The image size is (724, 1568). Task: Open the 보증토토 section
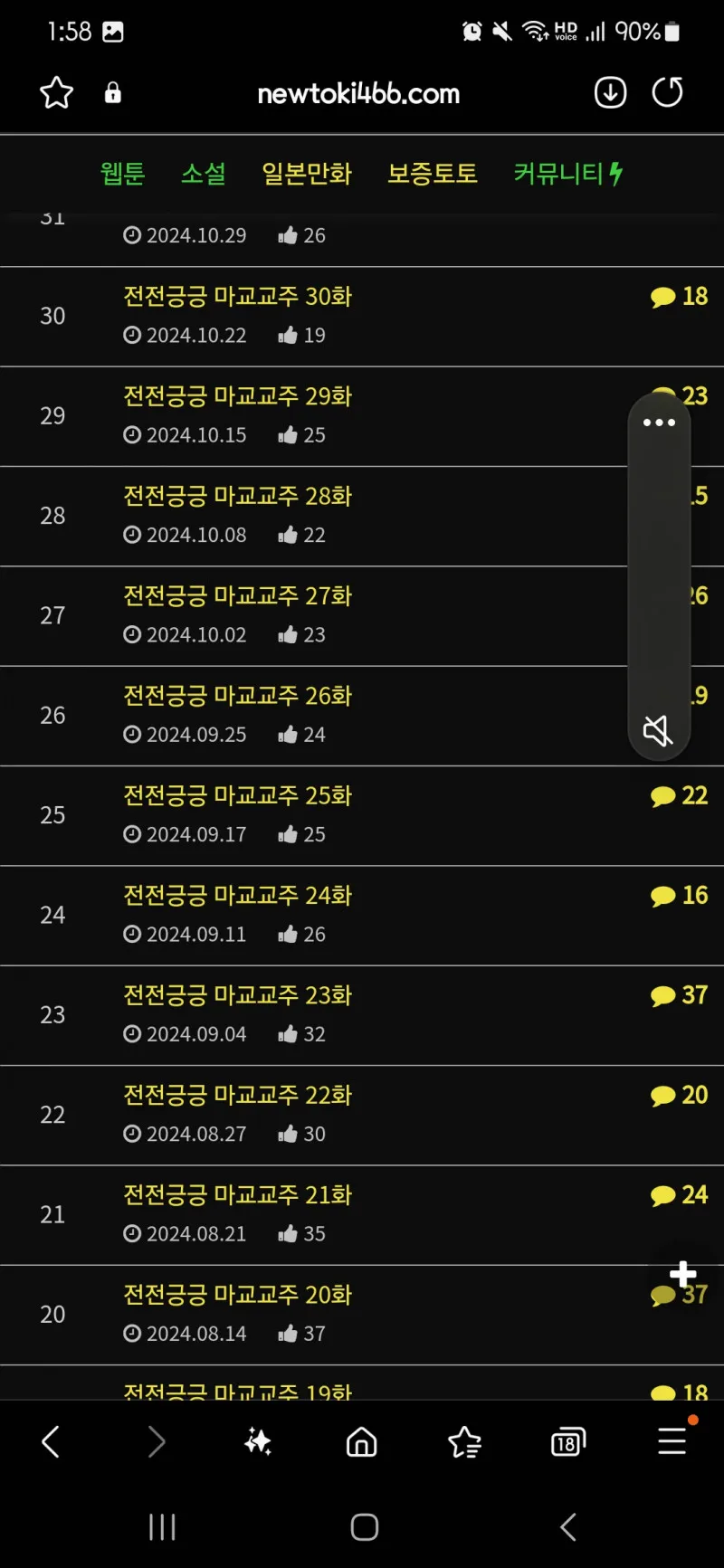[432, 173]
